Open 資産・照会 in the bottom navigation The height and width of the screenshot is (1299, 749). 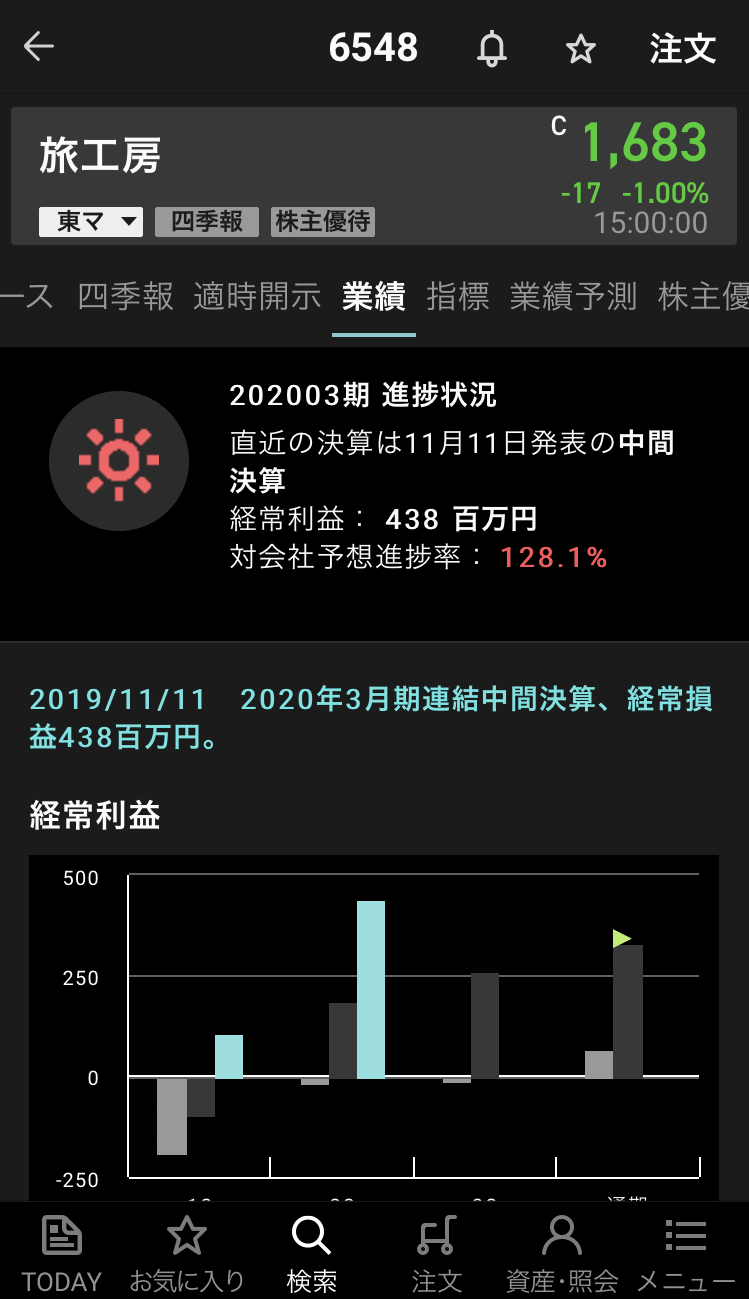click(562, 1253)
